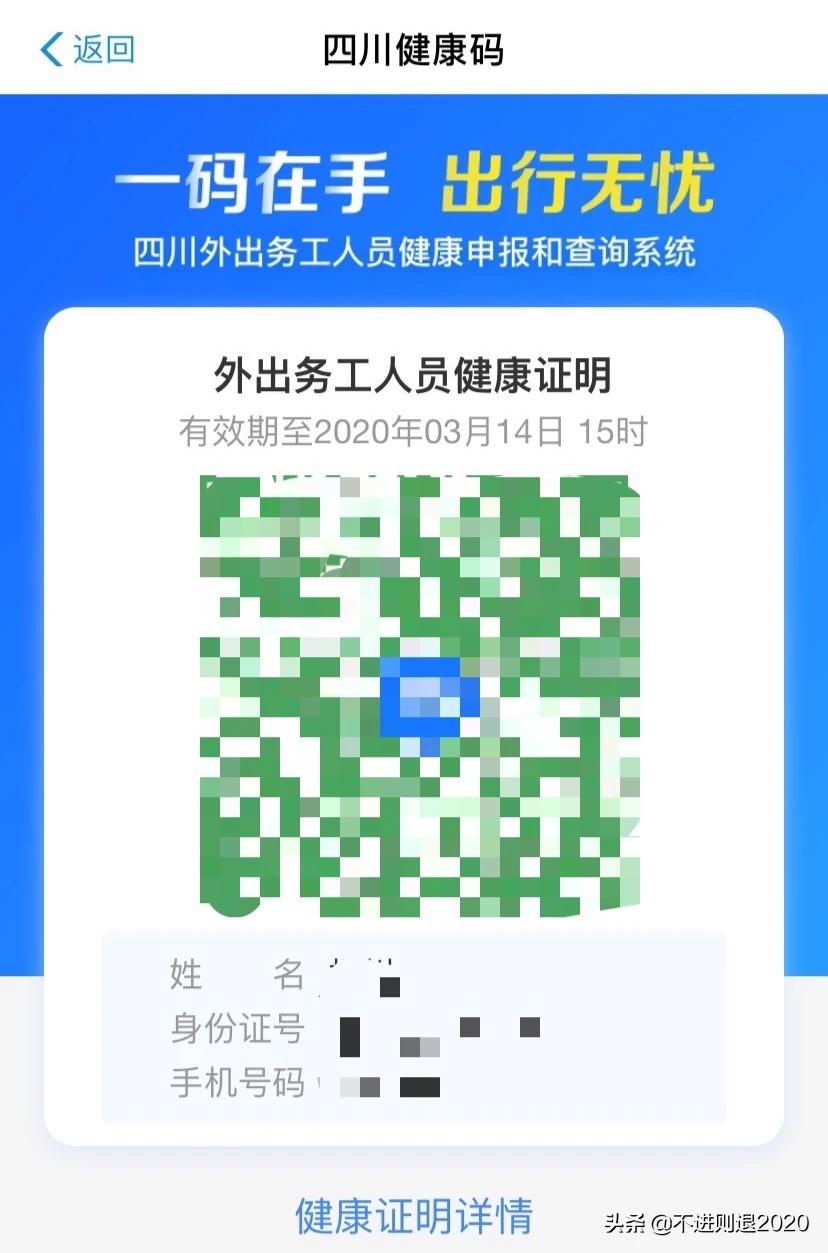Viewport: 828px width, 1253px height.
Task: Click the 返回 back button
Action: (95, 47)
